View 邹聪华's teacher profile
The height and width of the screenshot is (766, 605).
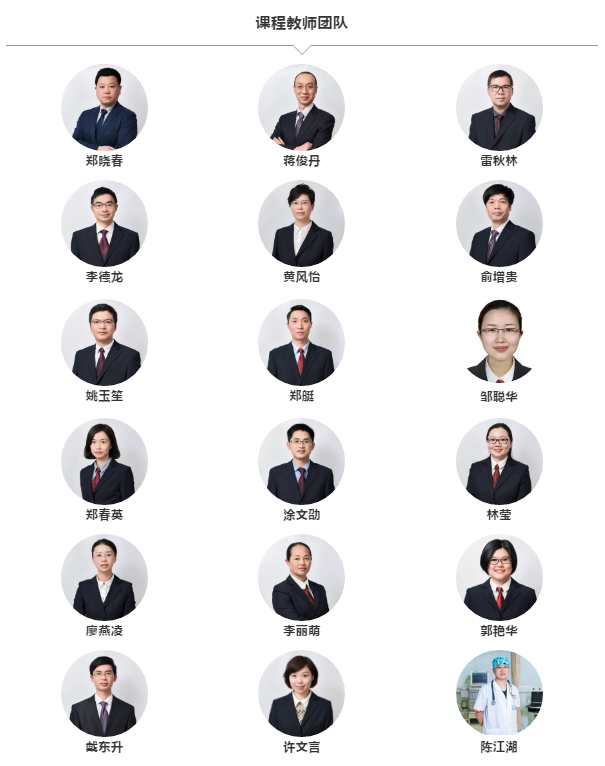click(x=499, y=343)
